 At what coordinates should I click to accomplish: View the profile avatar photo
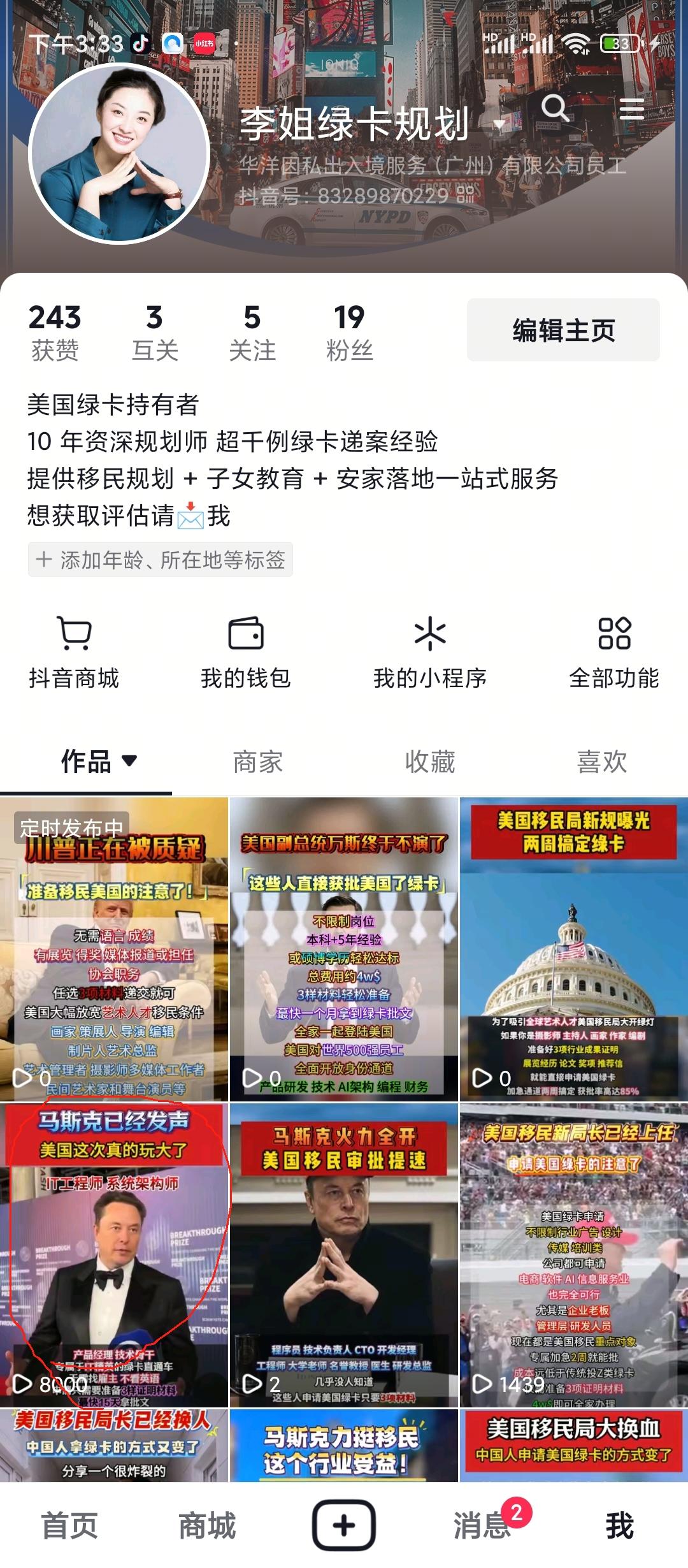click(120, 154)
